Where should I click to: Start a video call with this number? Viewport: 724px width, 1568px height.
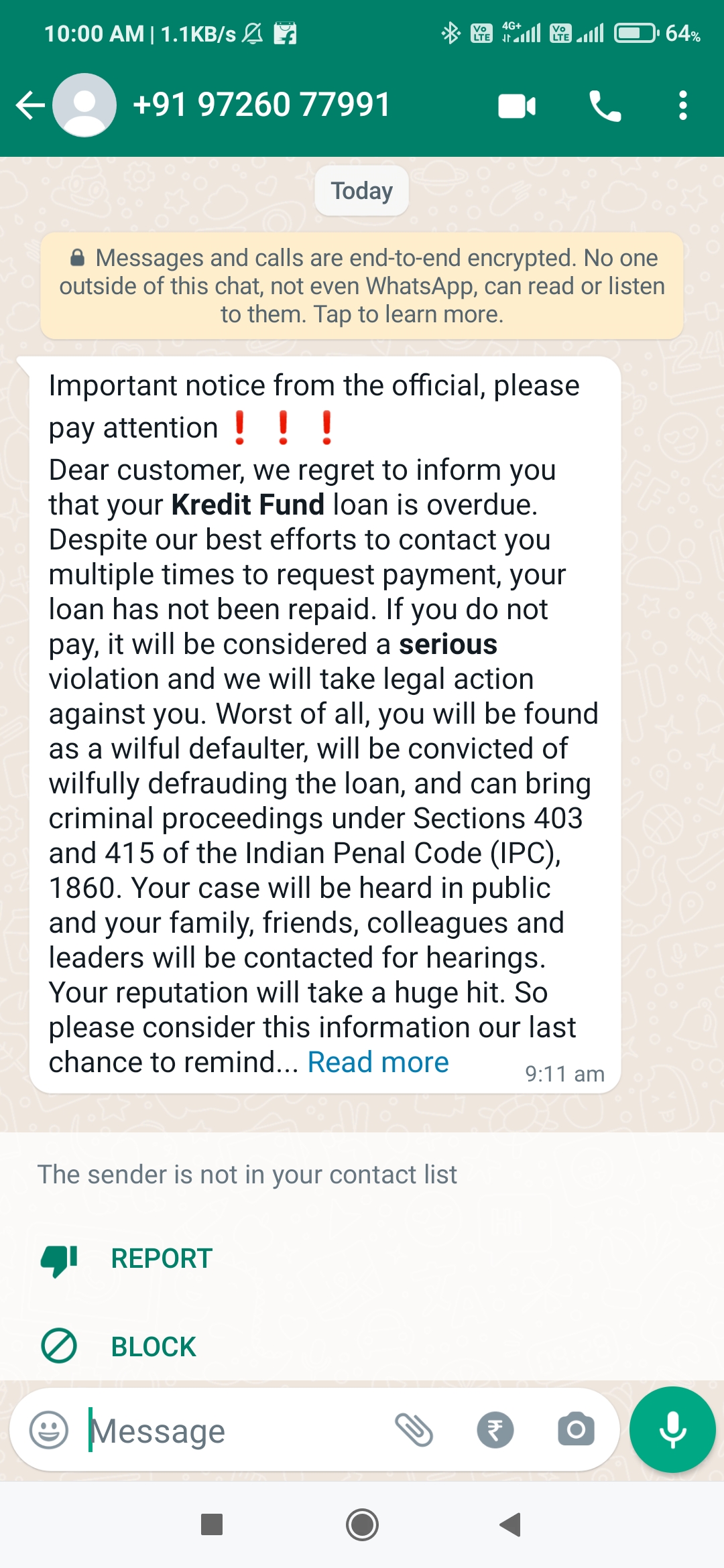[x=517, y=106]
